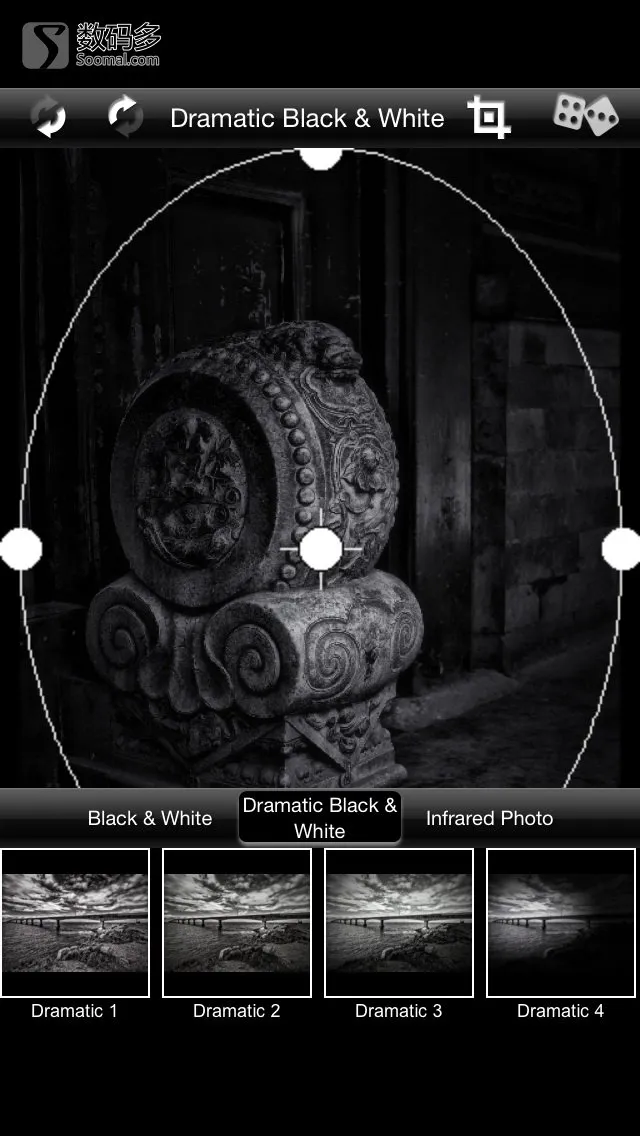Viewport: 640px width, 1136px height.
Task: Apply the Dramatic 1 preset
Action: (75, 923)
